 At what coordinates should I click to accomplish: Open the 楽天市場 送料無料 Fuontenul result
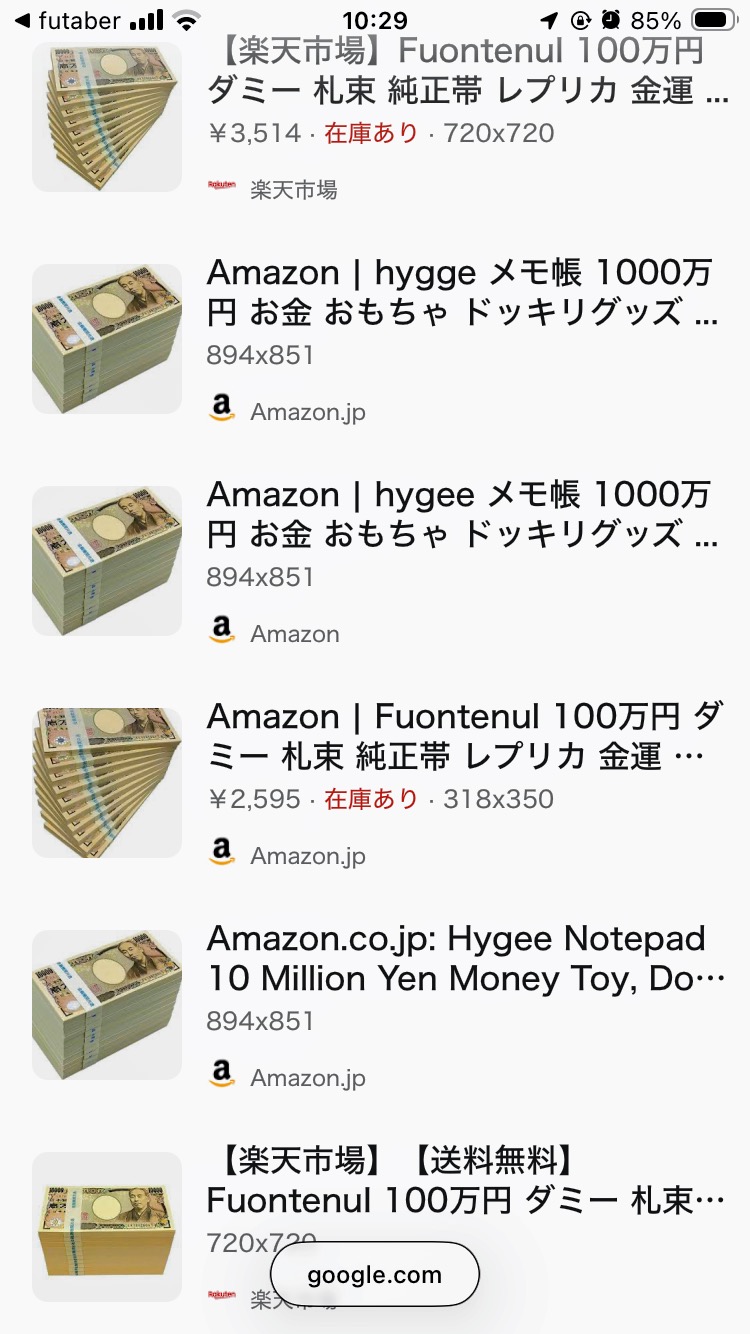465,1180
